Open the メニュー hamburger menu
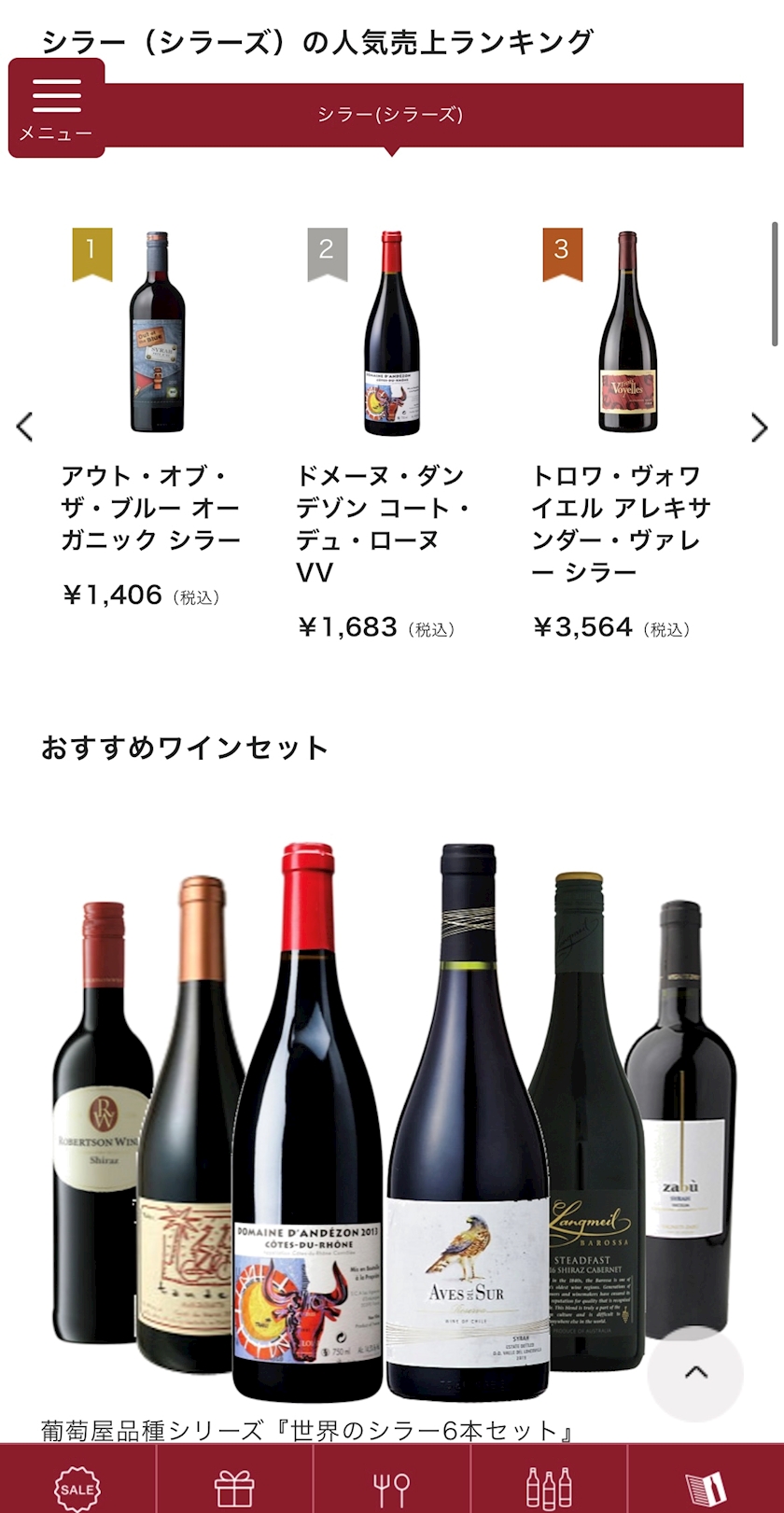The height and width of the screenshot is (1513, 784). (56, 107)
